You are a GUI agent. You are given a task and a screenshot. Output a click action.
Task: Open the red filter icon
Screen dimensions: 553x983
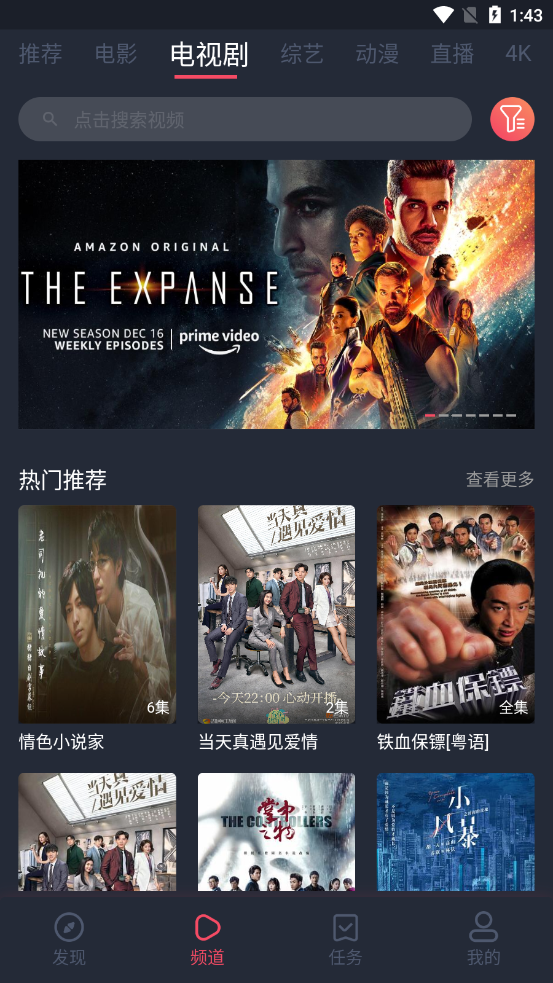512,119
